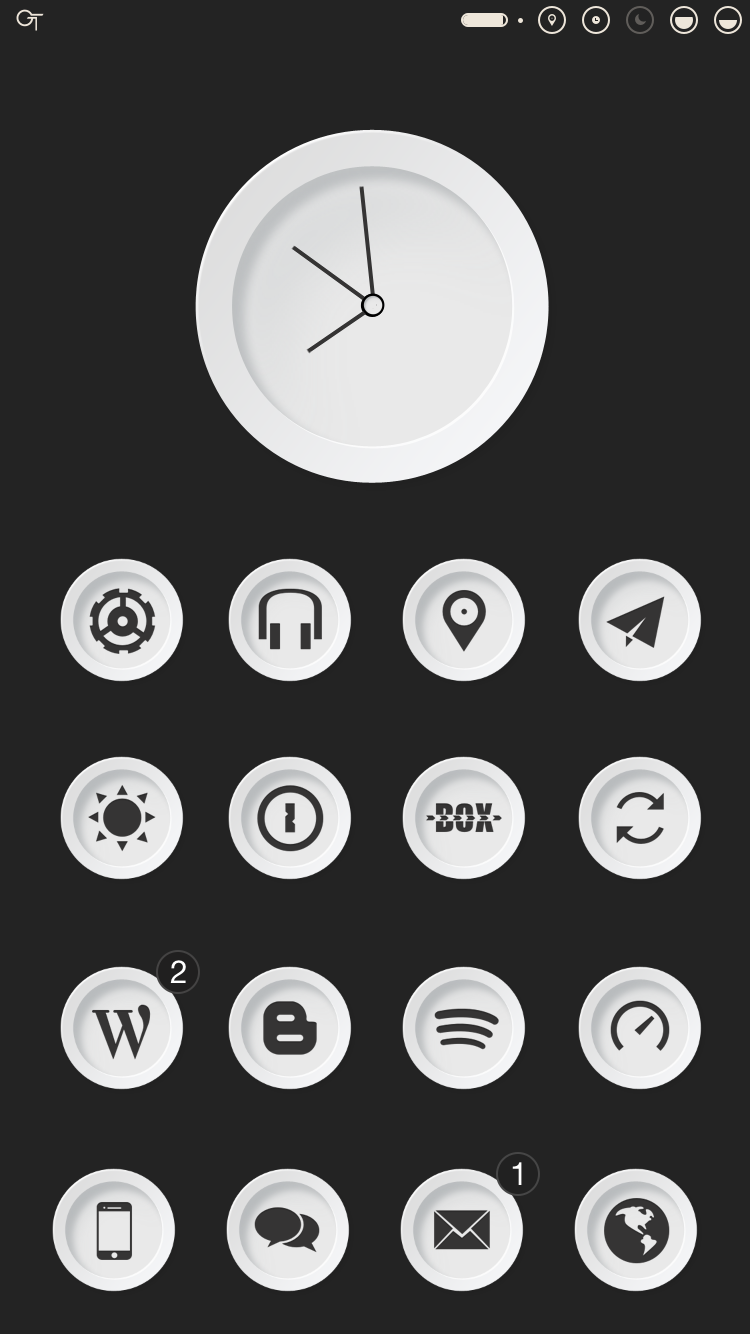Launch the 1Password keyhole app
The image size is (750, 1334).
point(290,818)
